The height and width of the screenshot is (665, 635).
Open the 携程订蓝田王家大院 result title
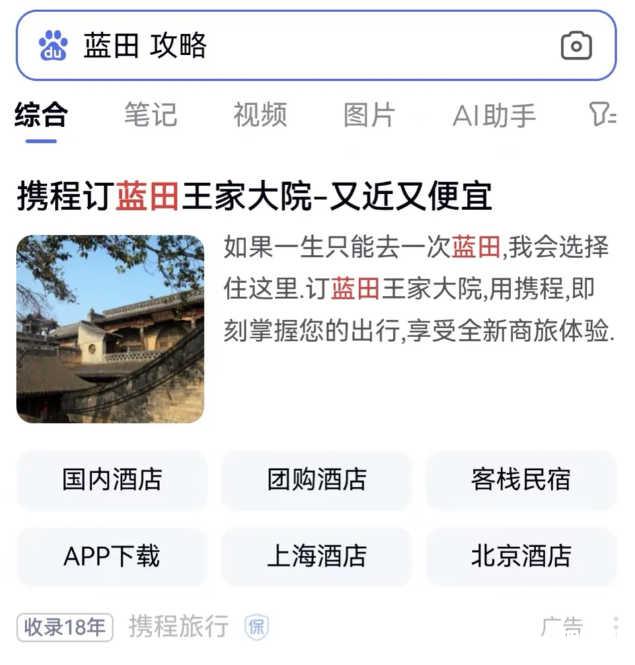click(x=255, y=196)
